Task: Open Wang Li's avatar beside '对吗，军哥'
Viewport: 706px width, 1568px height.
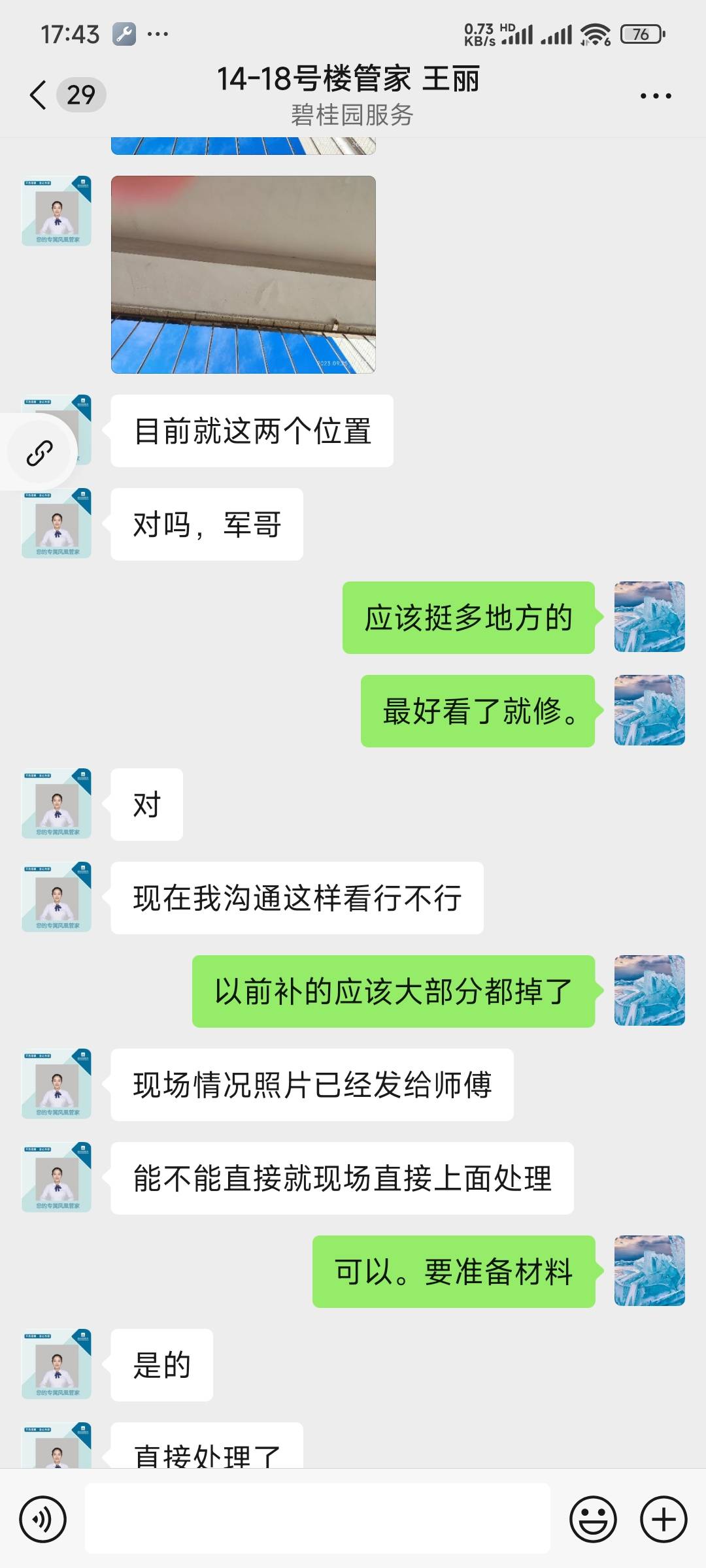Action: click(56, 523)
